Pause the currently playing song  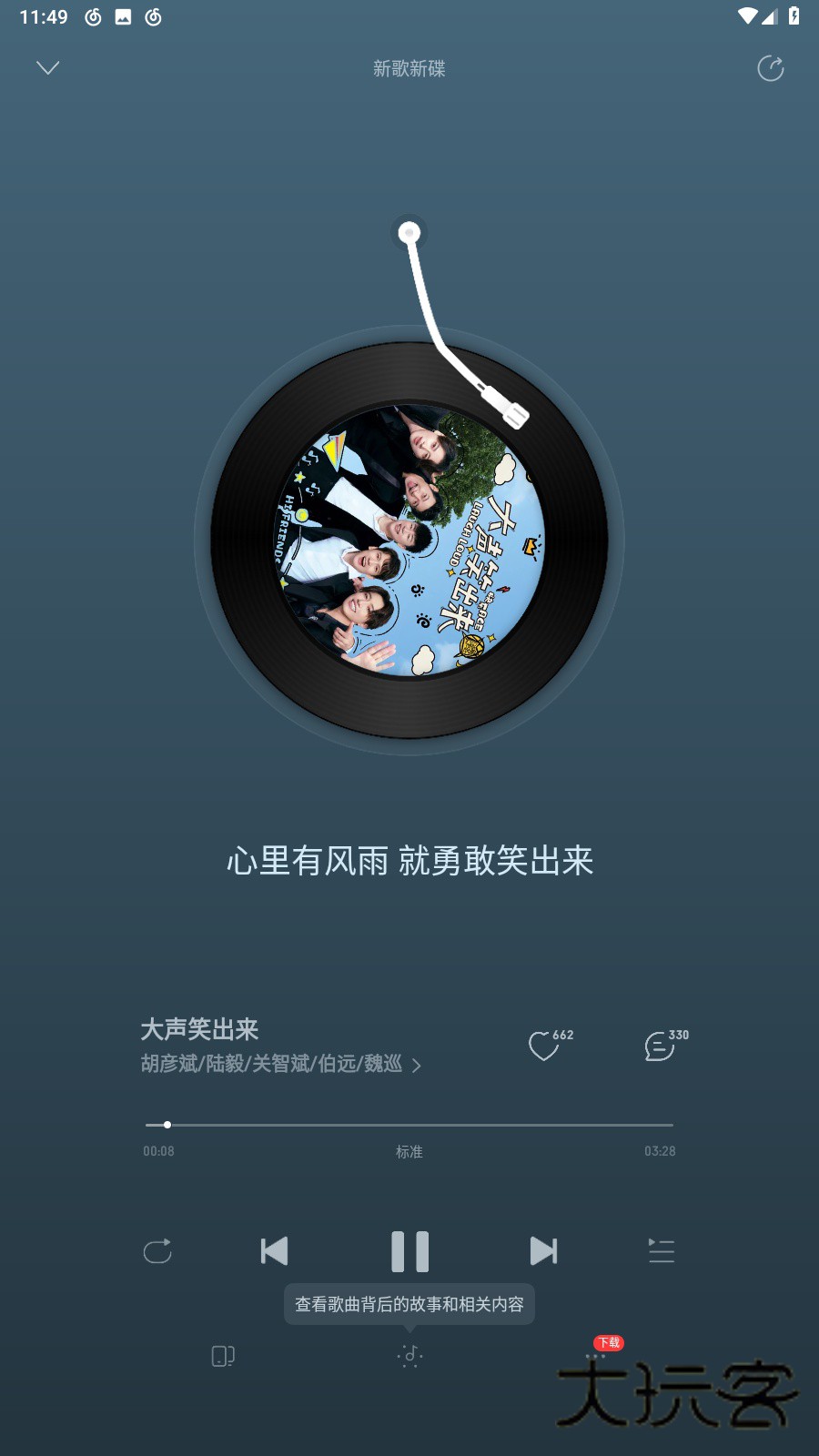point(409,1250)
